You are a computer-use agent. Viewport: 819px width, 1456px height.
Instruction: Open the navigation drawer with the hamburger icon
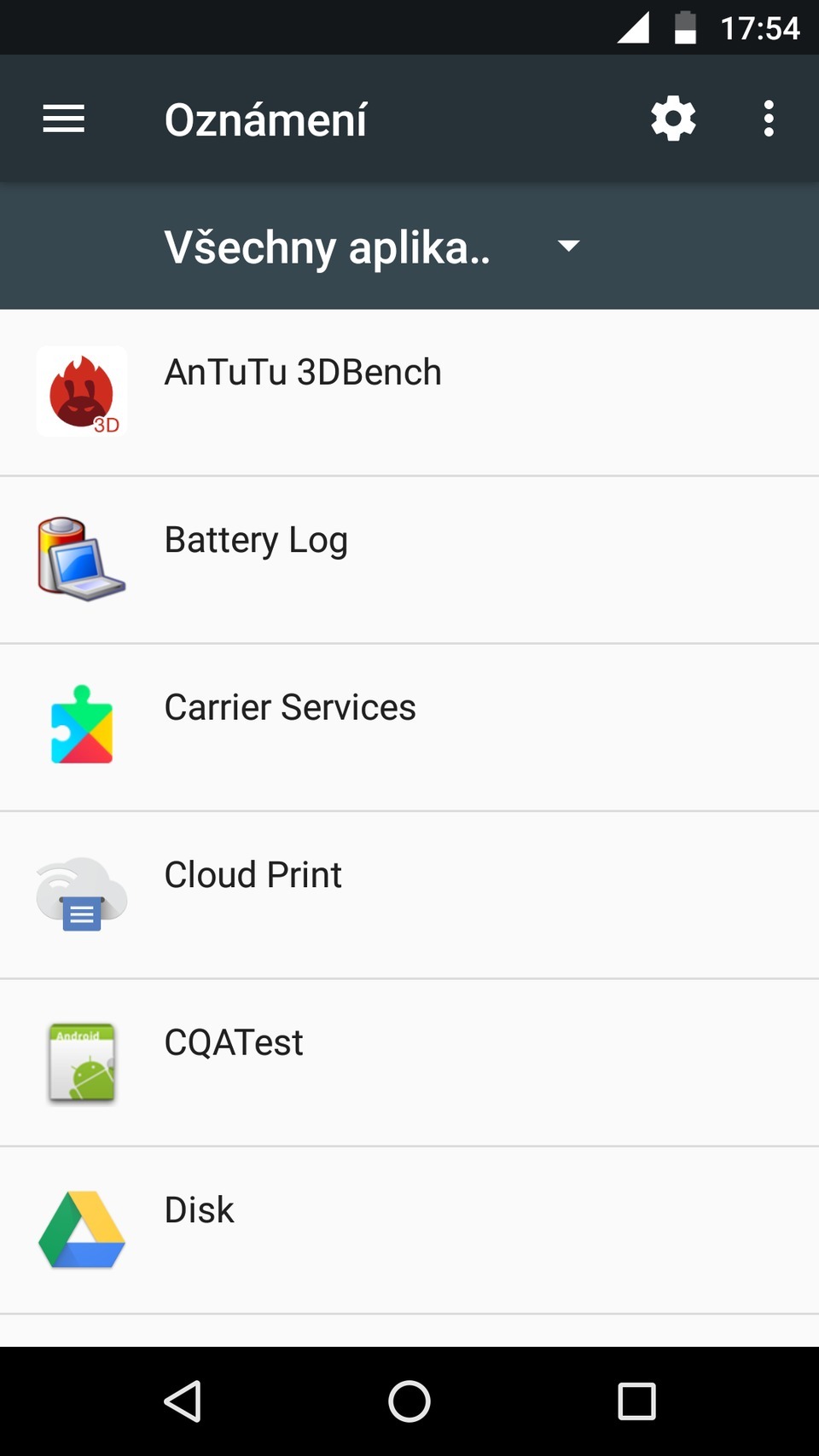tap(62, 119)
